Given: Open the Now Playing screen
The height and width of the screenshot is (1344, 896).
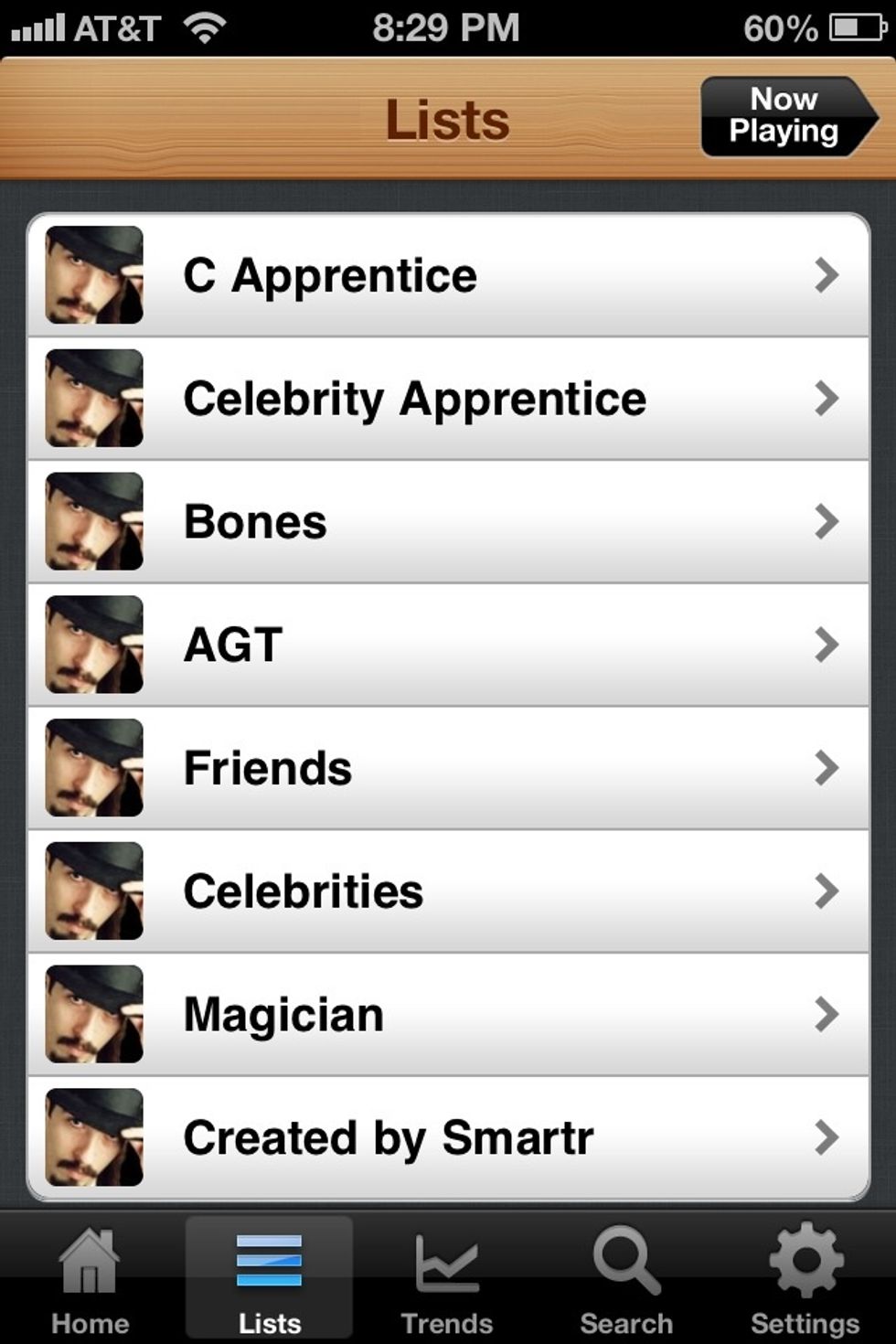Looking at the screenshot, I should (x=784, y=116).
